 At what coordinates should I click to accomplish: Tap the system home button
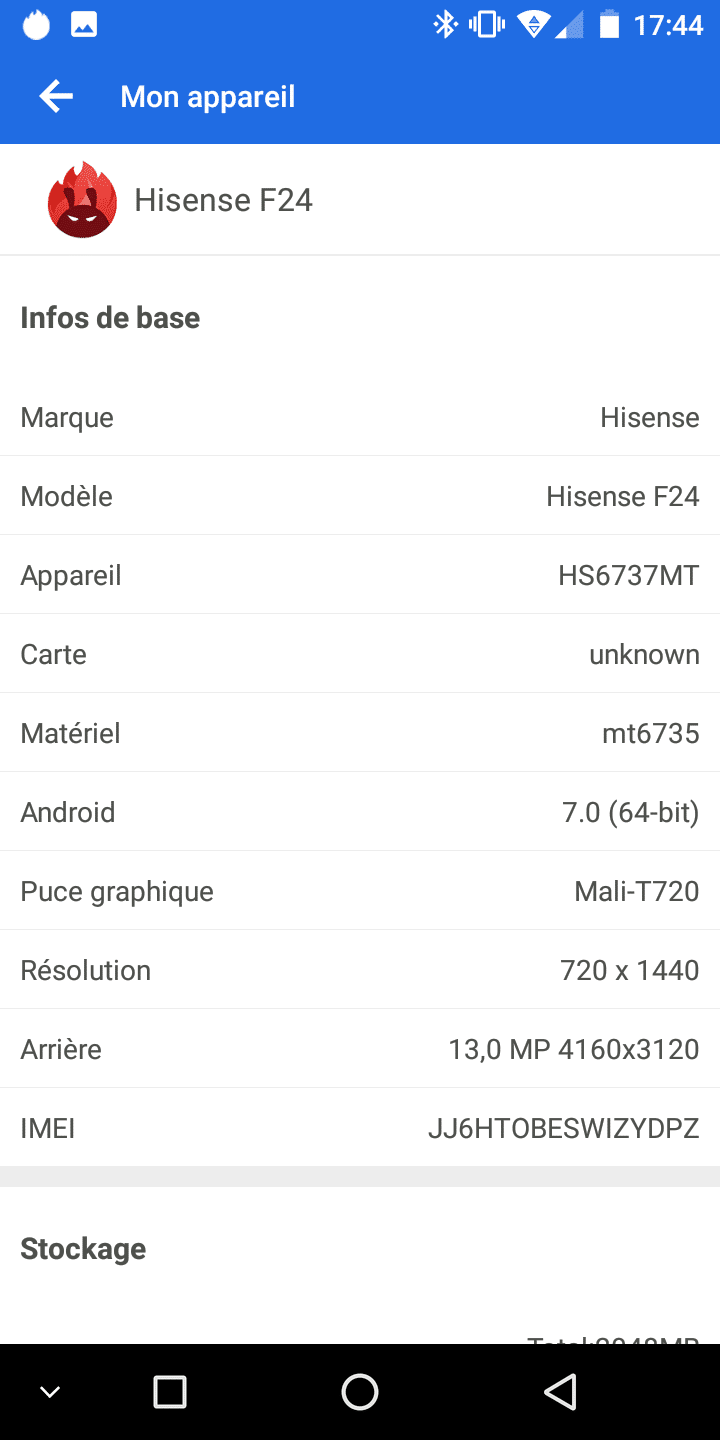click(360, 1392)
